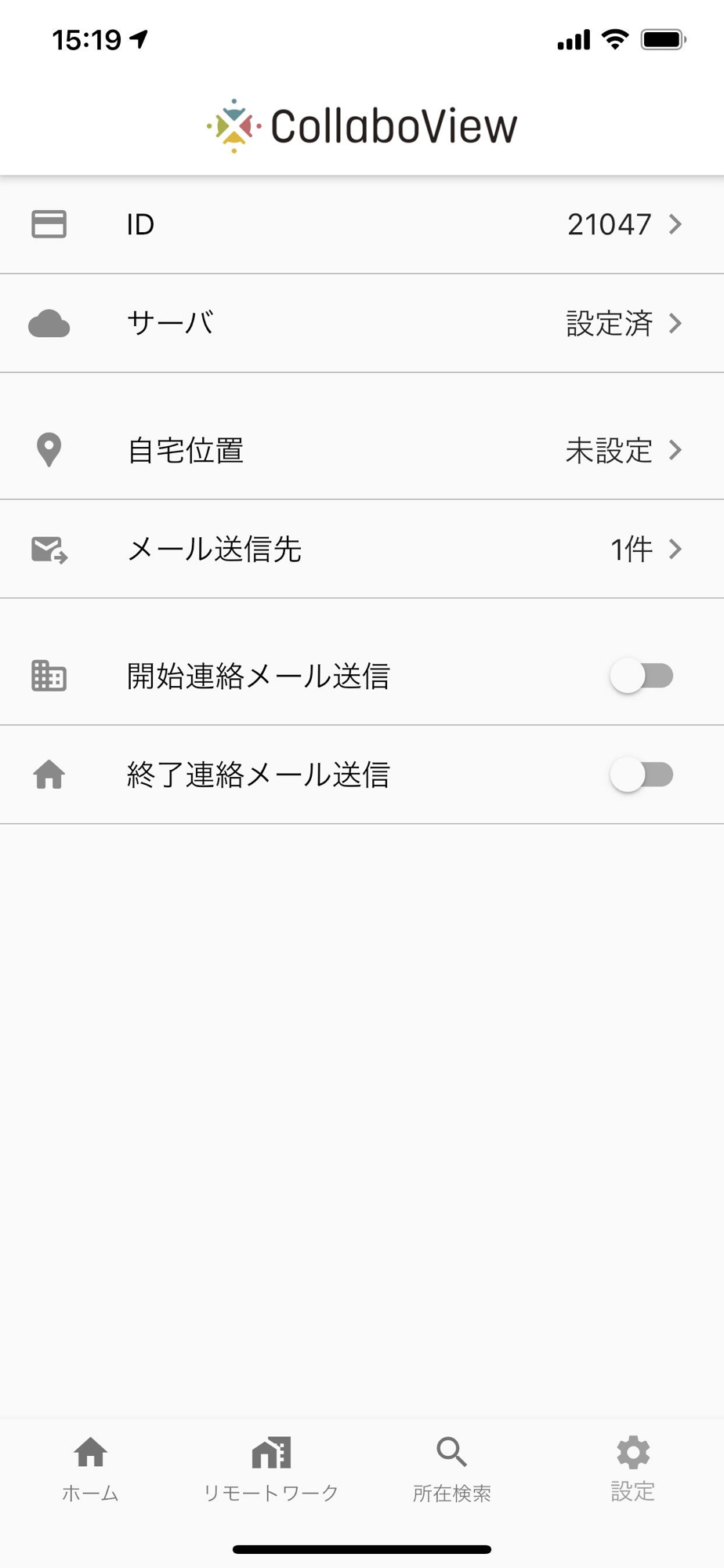
Task: Enable 開始連絡メール送信 switch
Action: (x=642, y=676)
